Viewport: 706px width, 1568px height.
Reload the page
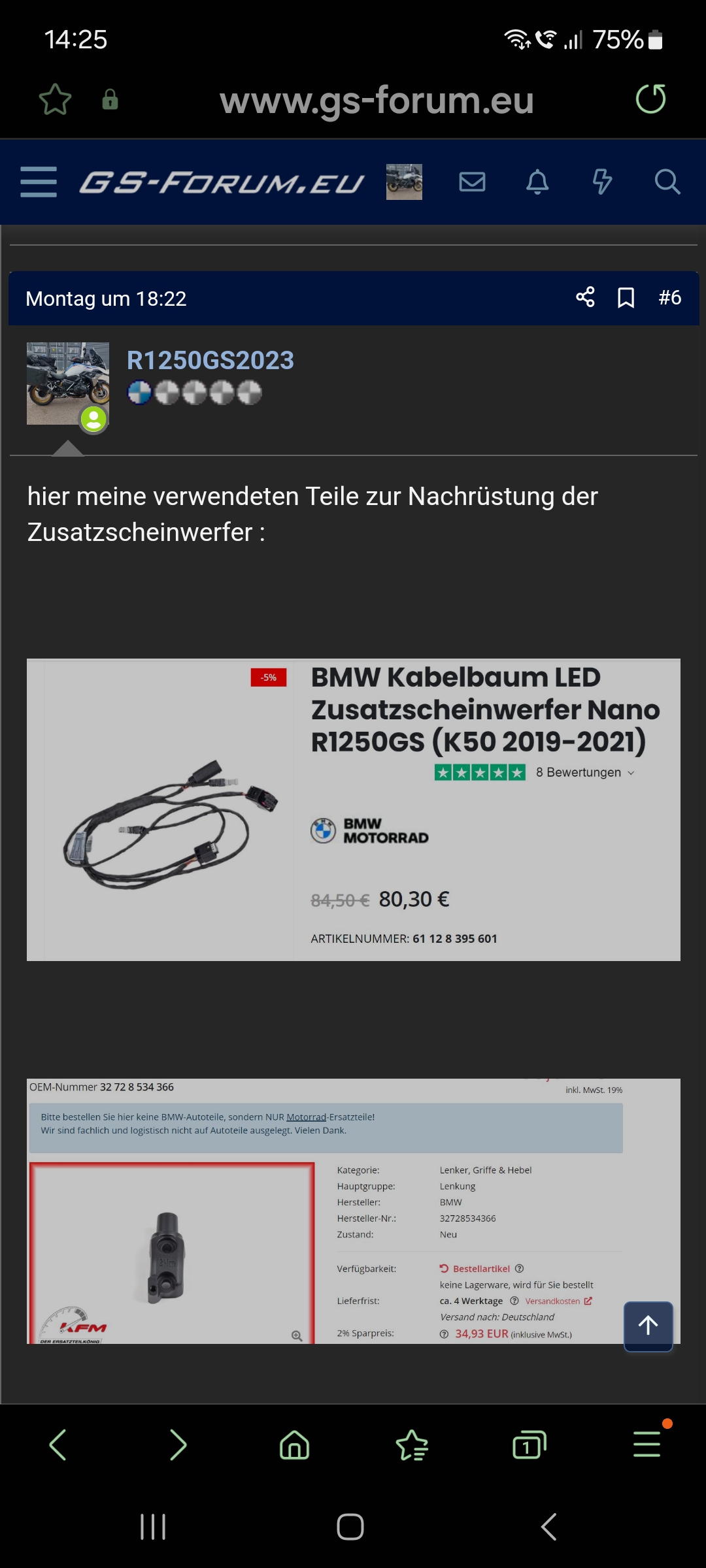coord(650,99)
